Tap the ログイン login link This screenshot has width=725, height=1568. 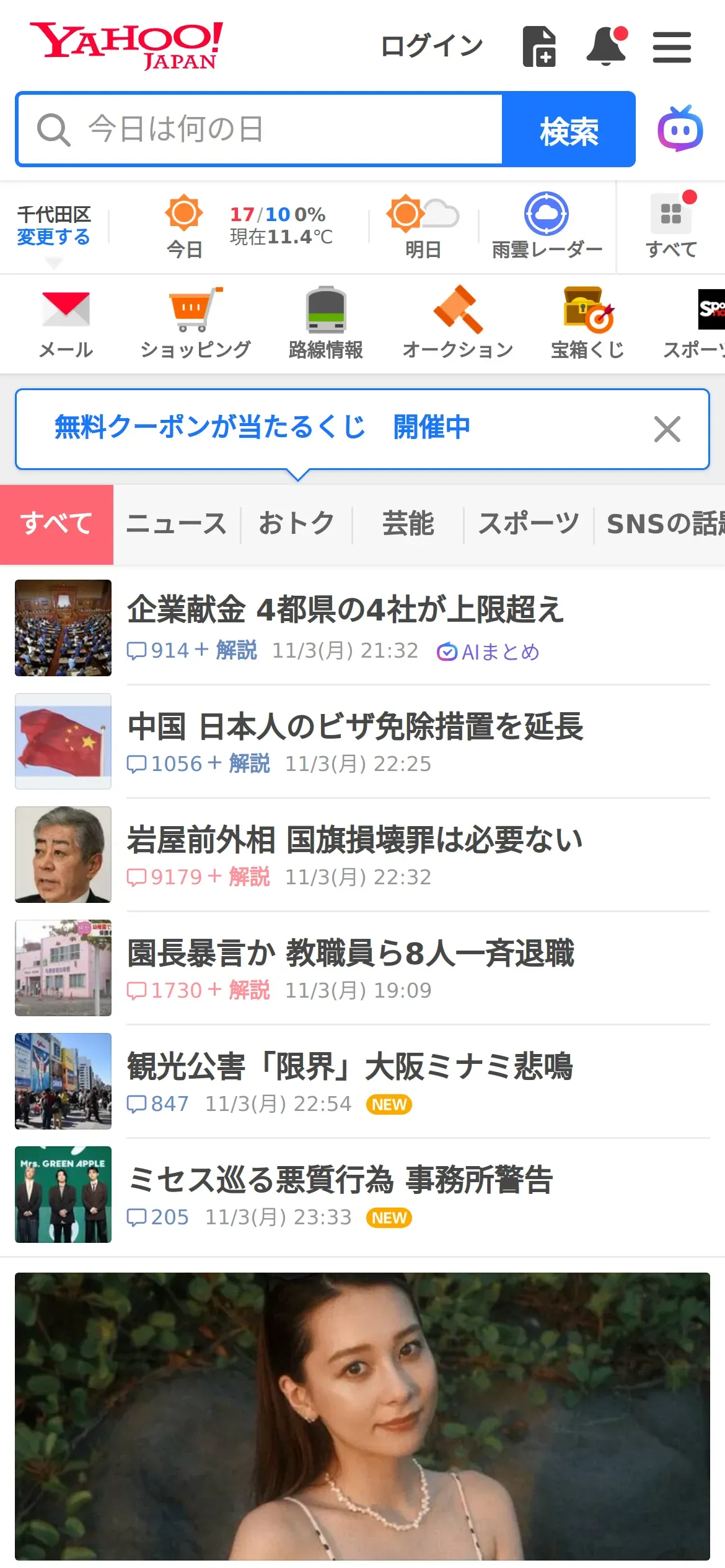[431, 46]
